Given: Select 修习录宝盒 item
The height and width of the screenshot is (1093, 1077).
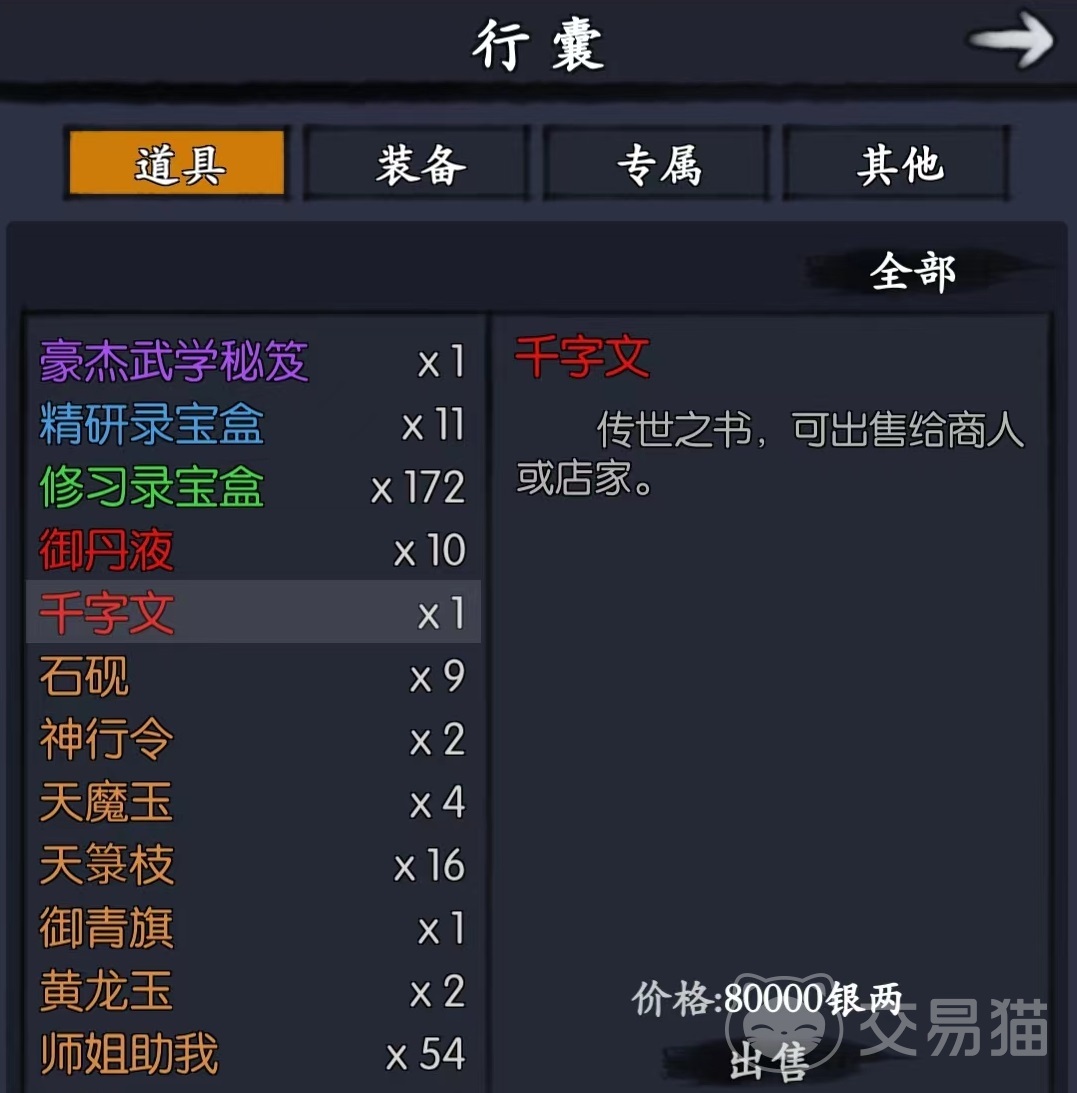Looking at the screenshot, I should click(x=252, y=488).
